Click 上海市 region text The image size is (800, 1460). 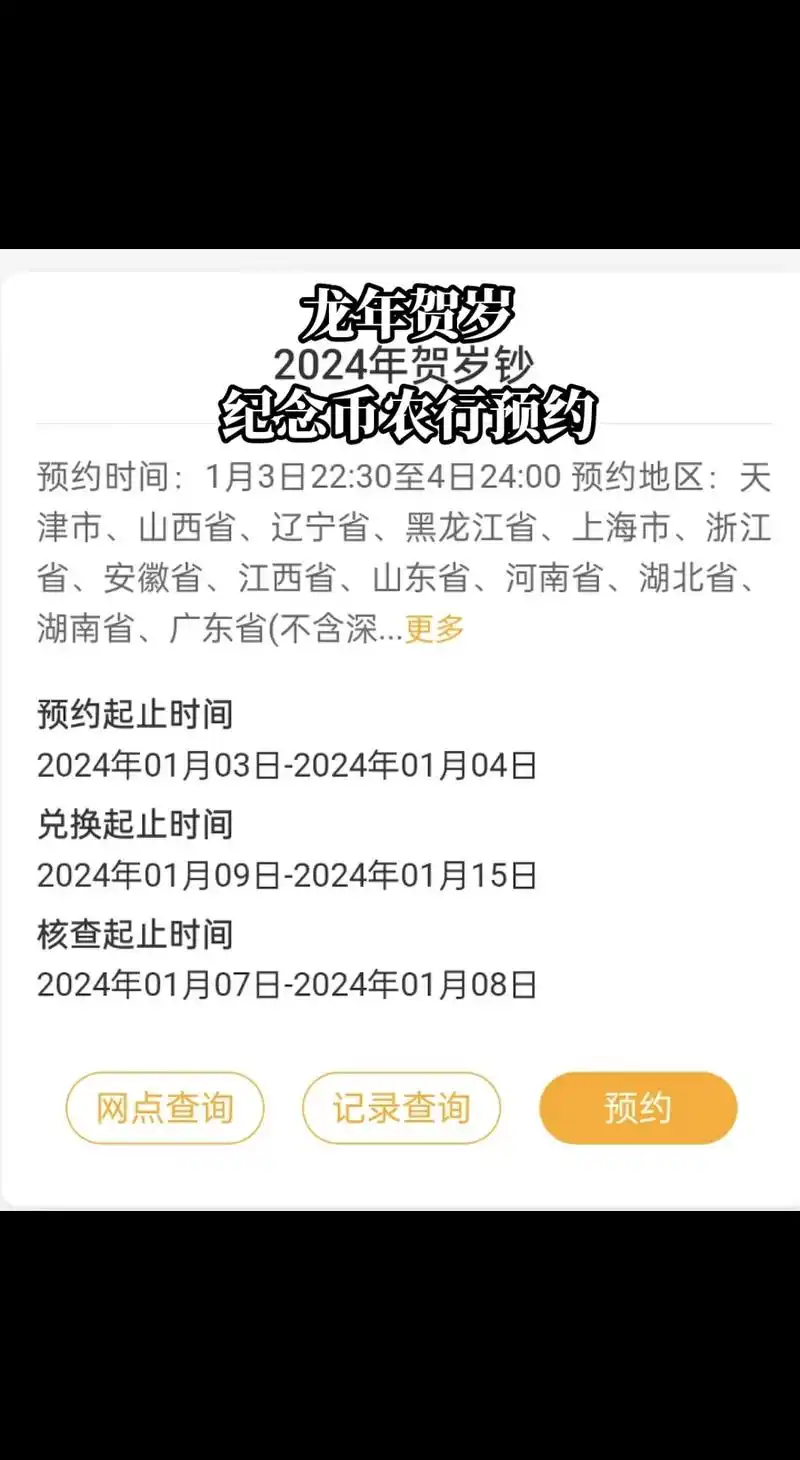[x=620, y=530]
